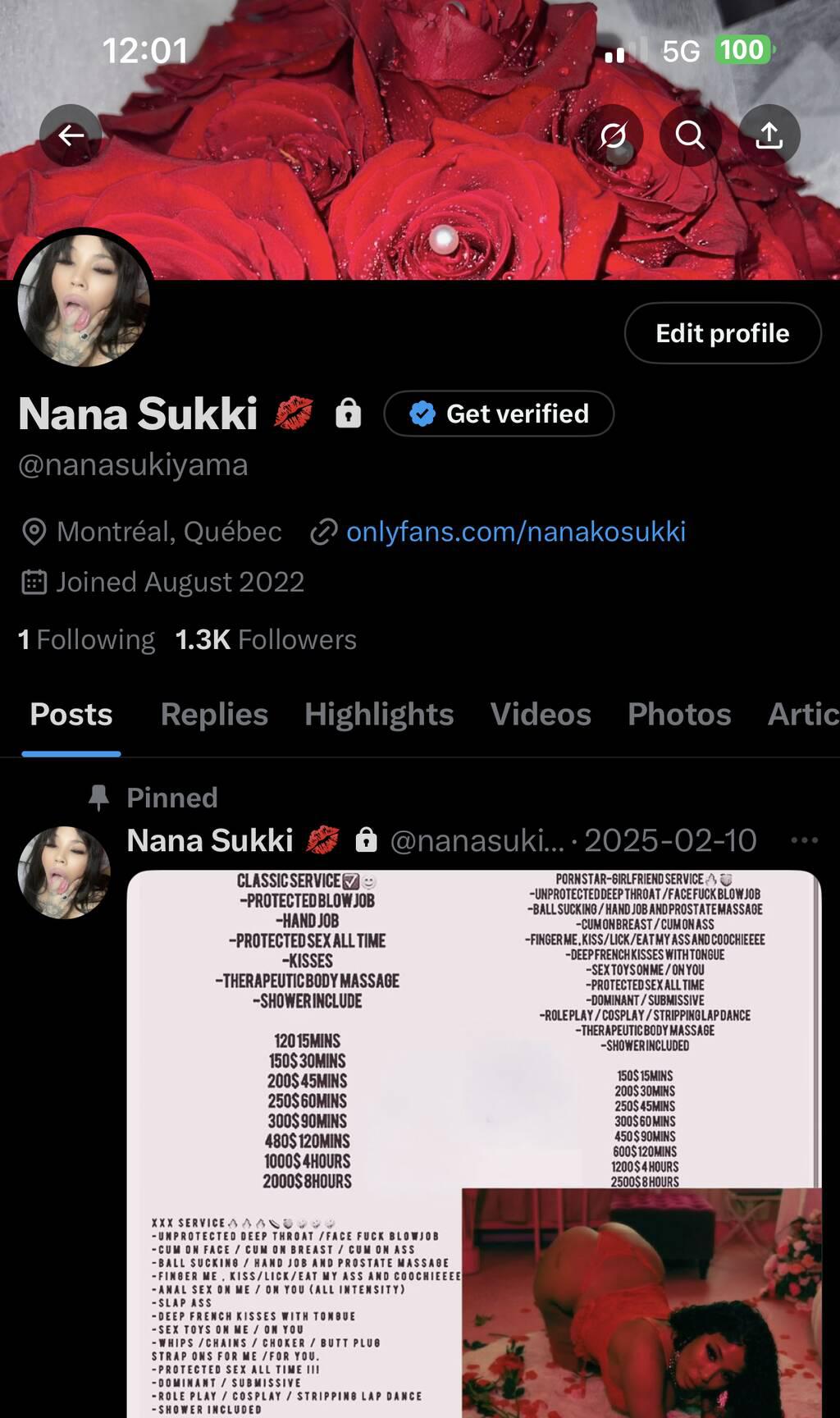
Task: Switch to the Photos tab
Action: (679, 714)
